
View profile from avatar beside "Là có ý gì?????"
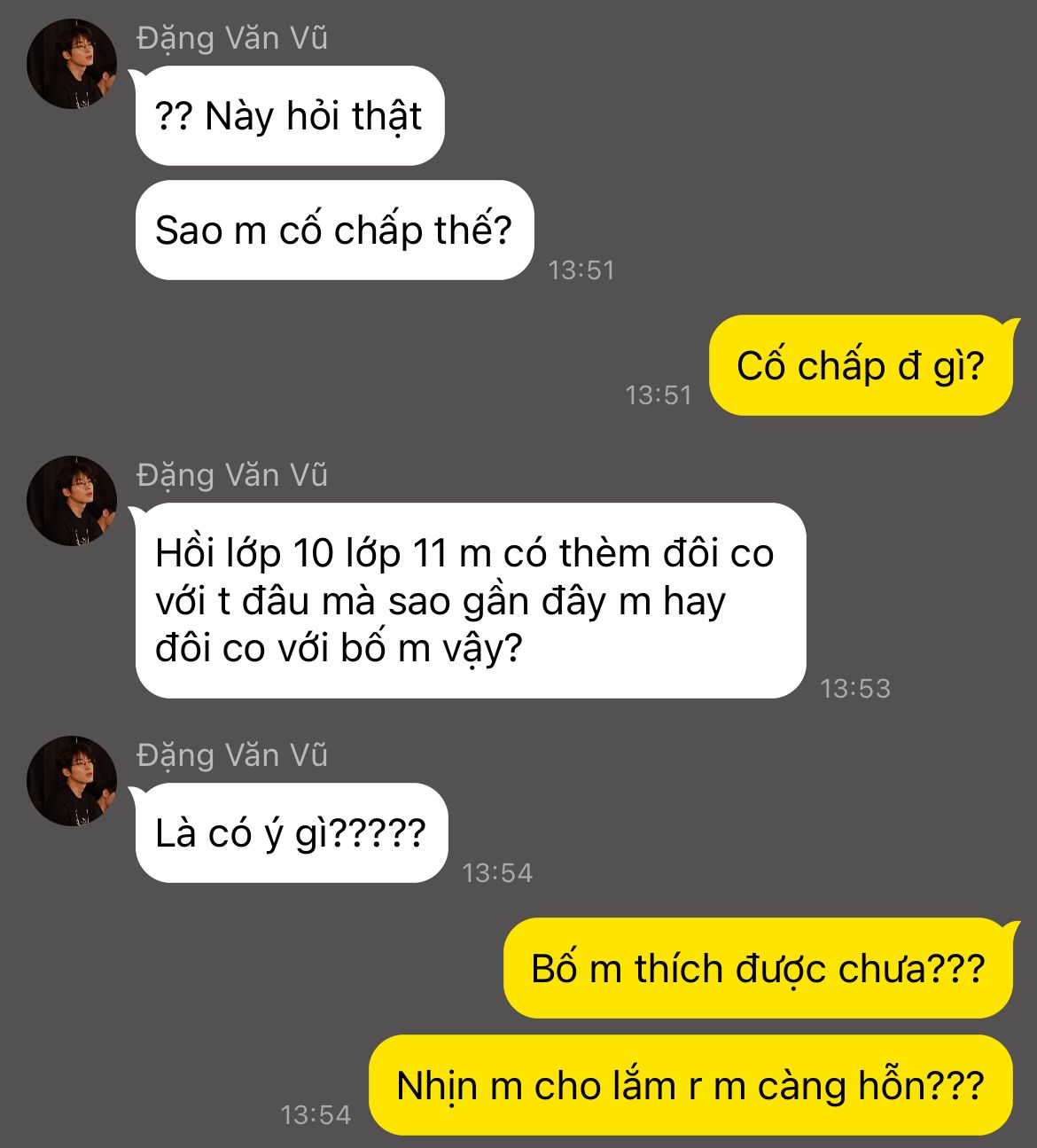click(72, 781)
